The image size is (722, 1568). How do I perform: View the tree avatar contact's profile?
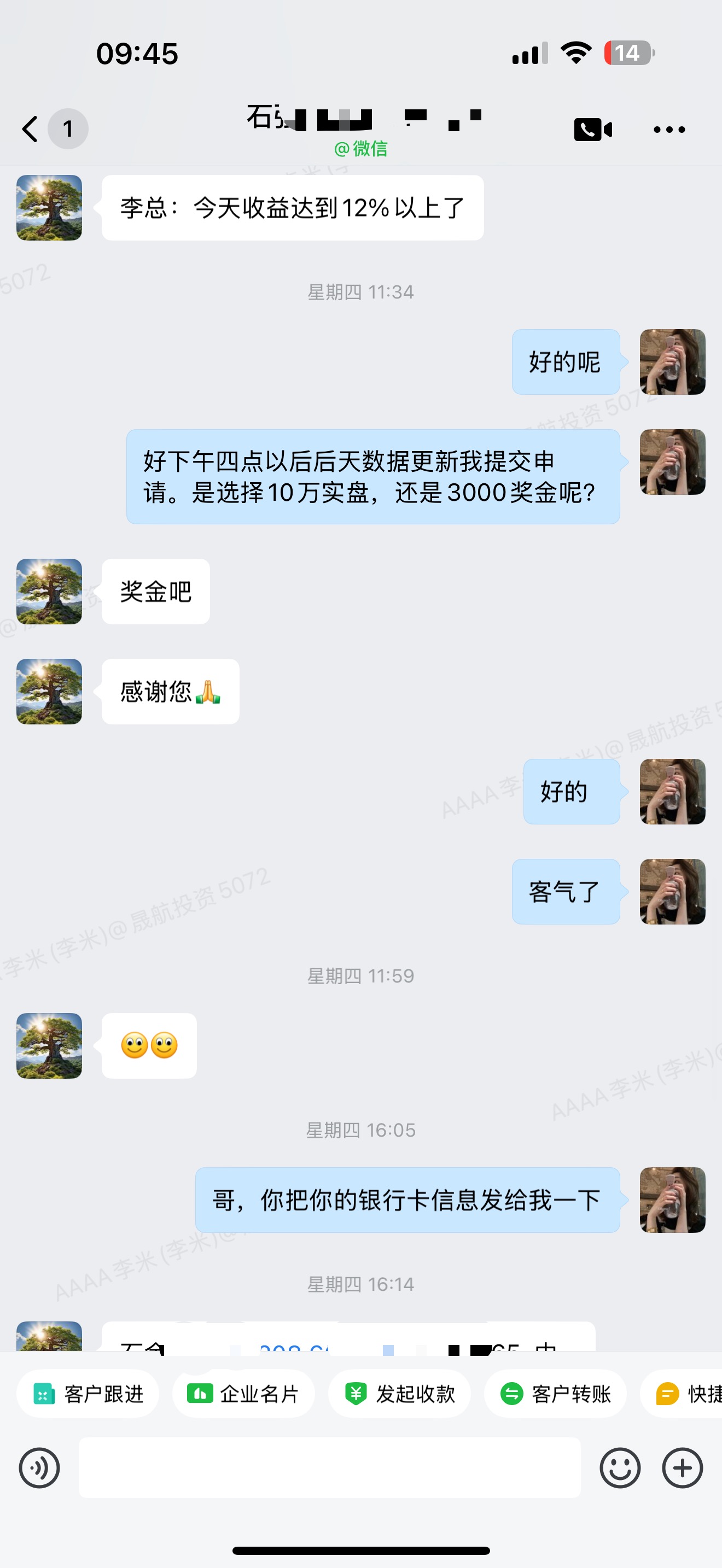[49, 208]
